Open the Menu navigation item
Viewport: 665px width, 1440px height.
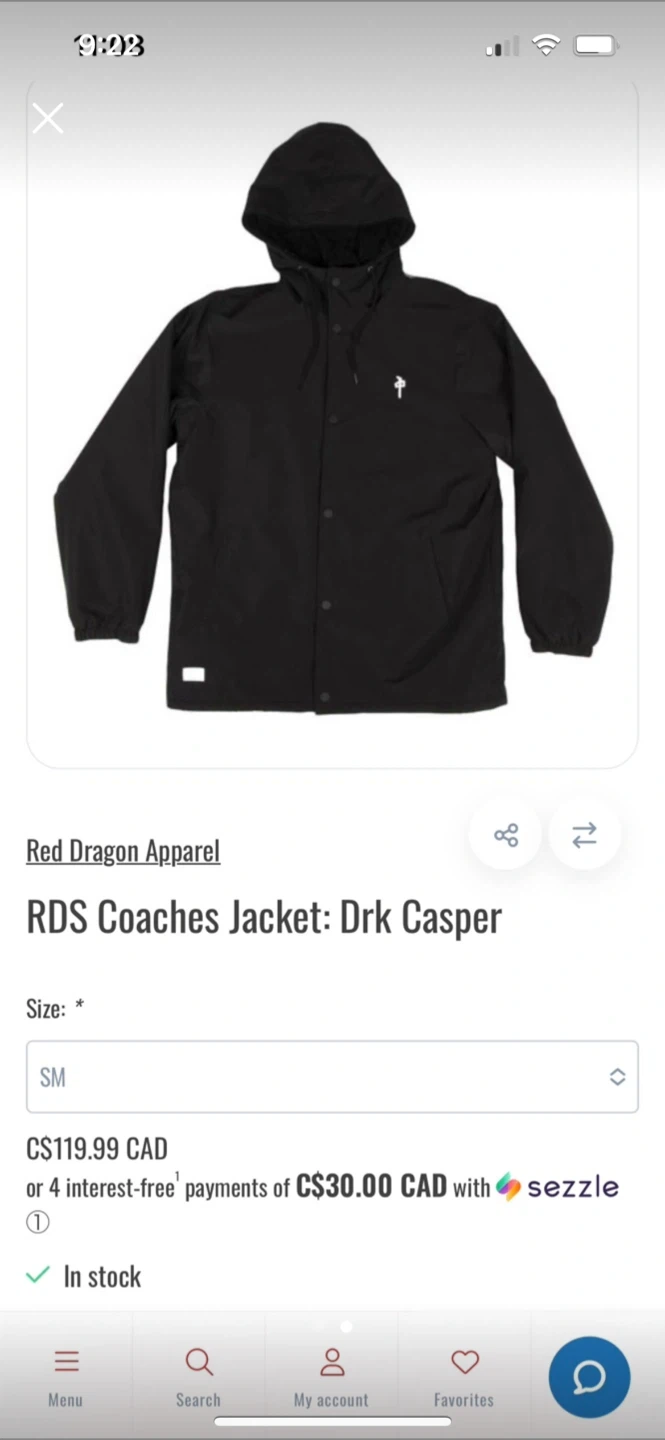click(66, 1375)
